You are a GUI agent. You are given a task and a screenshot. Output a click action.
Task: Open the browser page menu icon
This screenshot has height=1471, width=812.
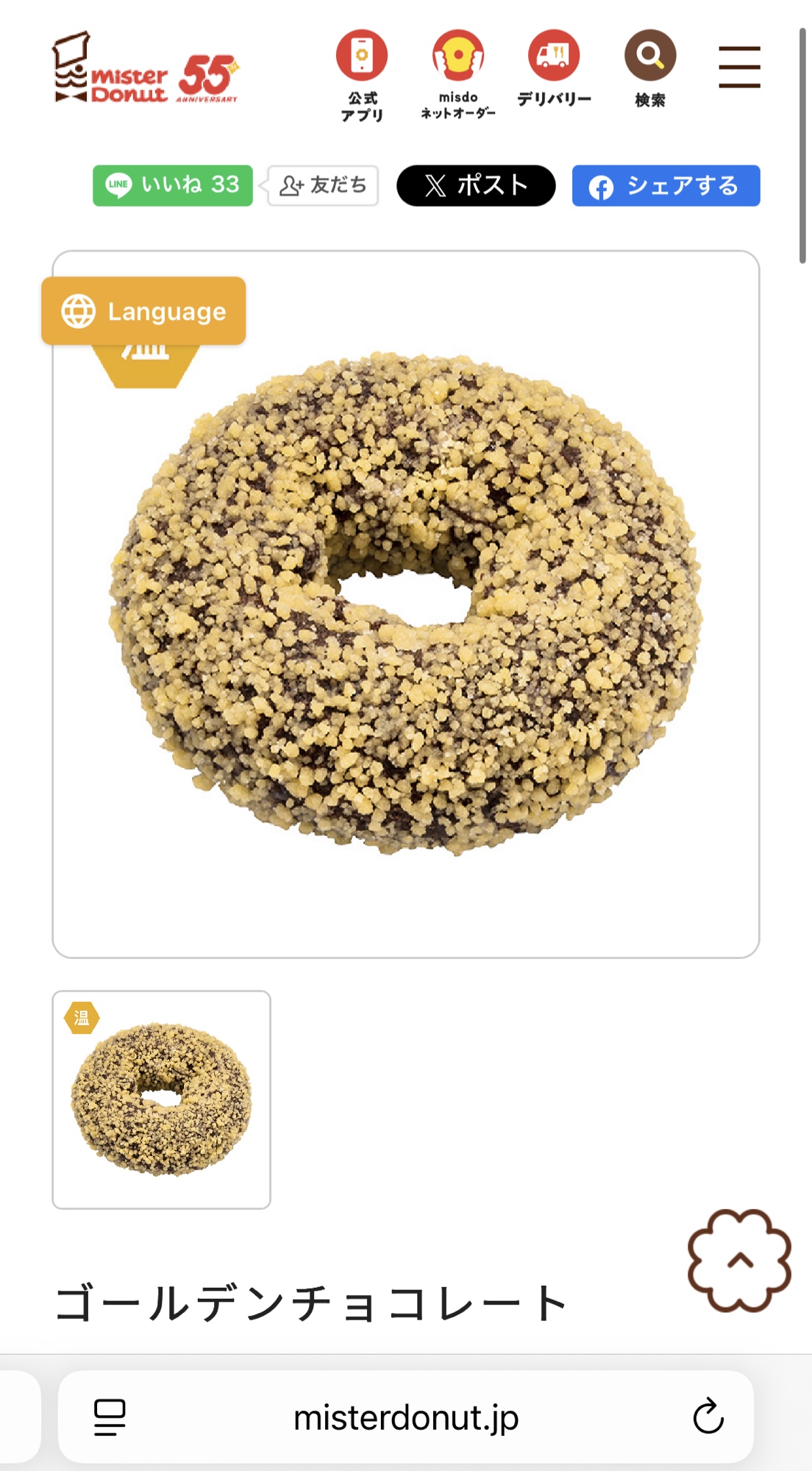pyautogui.click(x=110, y=1417)
